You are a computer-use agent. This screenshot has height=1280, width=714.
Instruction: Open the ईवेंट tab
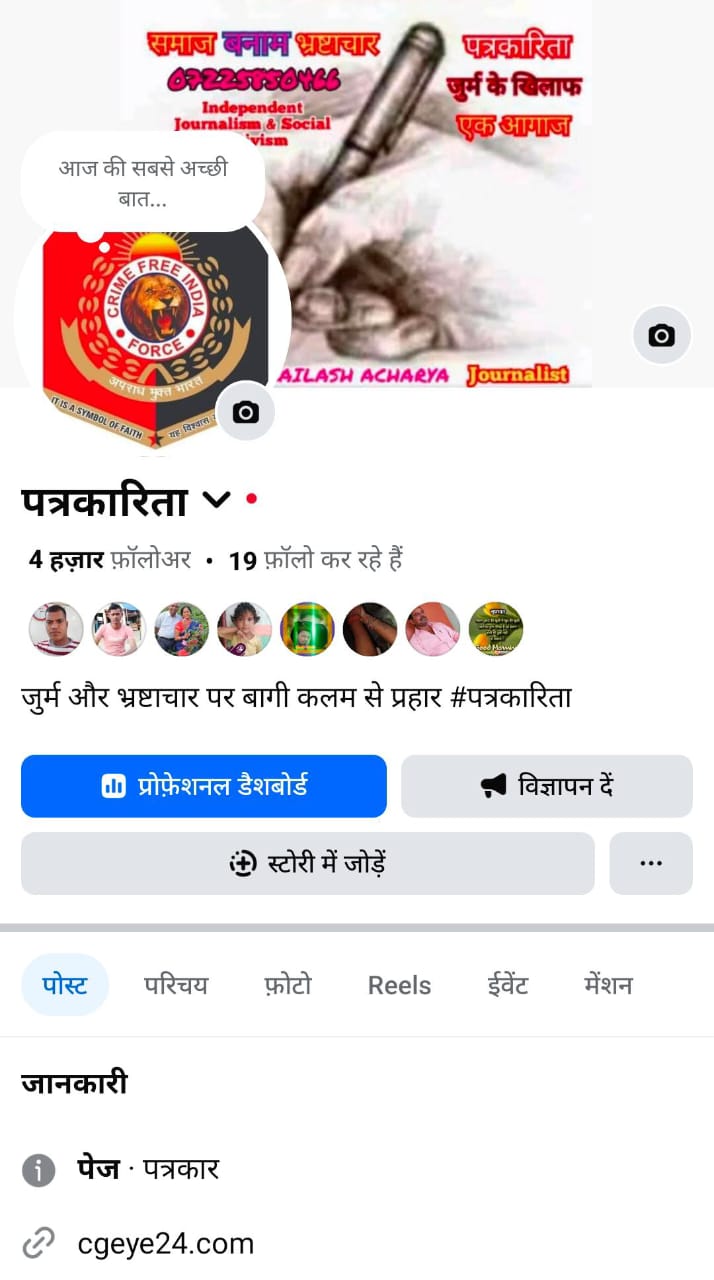point(507,985)
